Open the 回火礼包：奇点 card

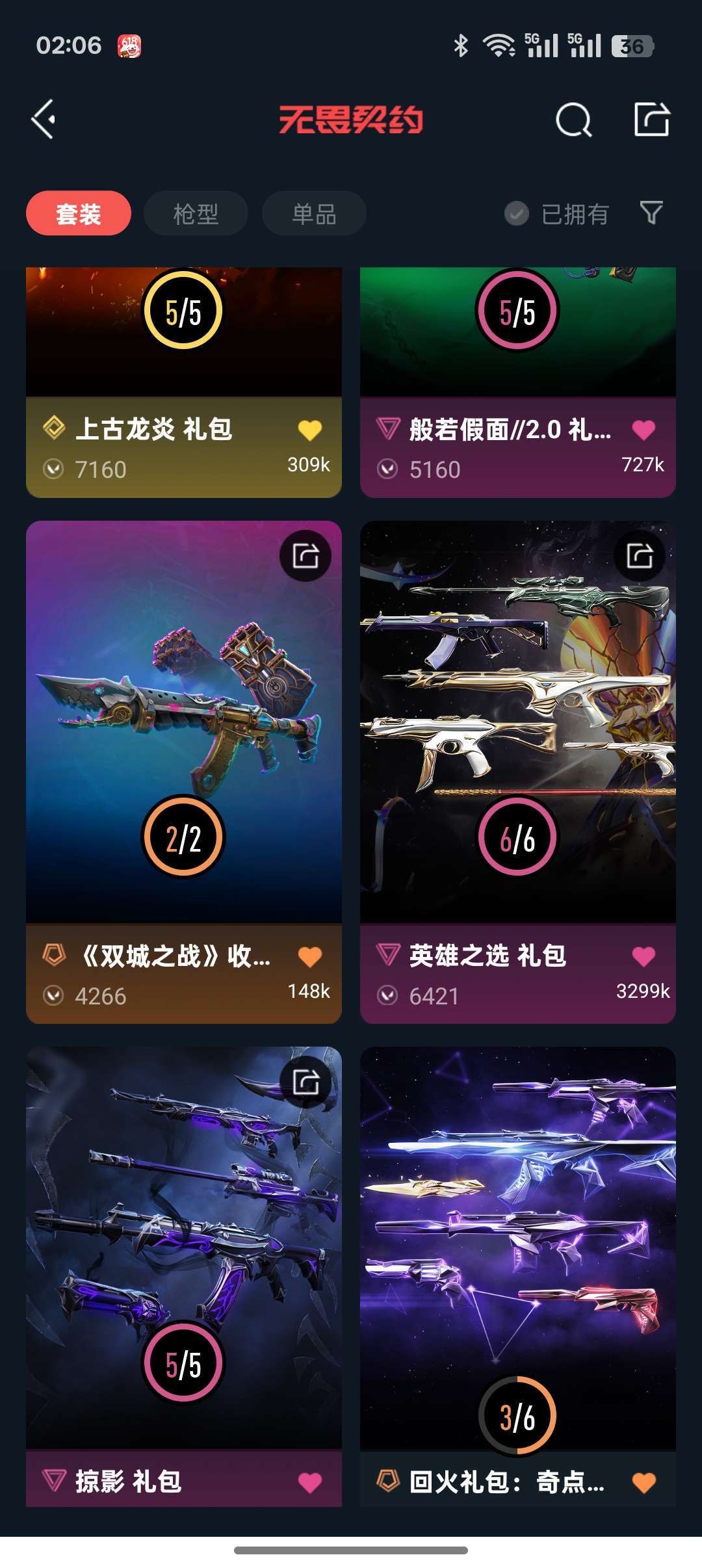[x=518, y=1276]
